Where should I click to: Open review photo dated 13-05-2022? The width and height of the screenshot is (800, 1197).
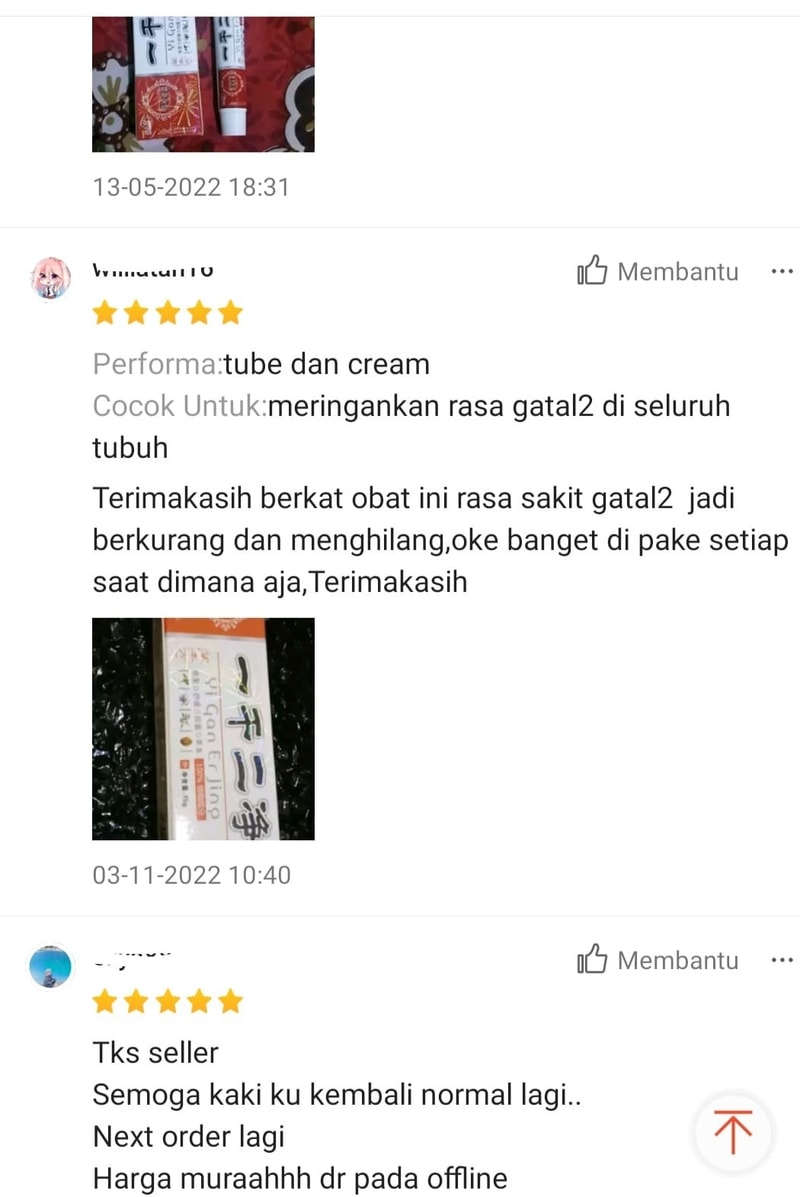point(203,84)
